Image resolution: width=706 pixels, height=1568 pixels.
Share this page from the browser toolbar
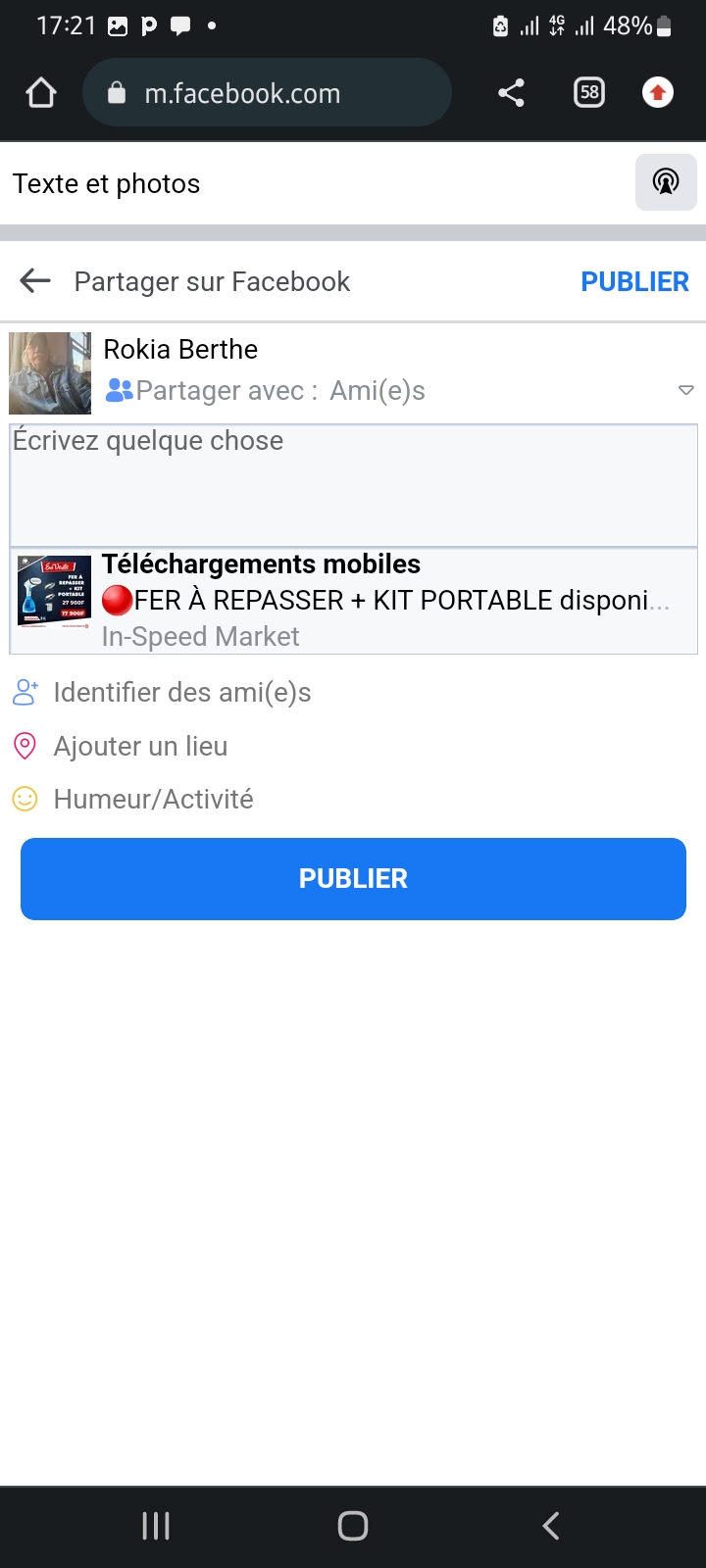coord(511,93)
